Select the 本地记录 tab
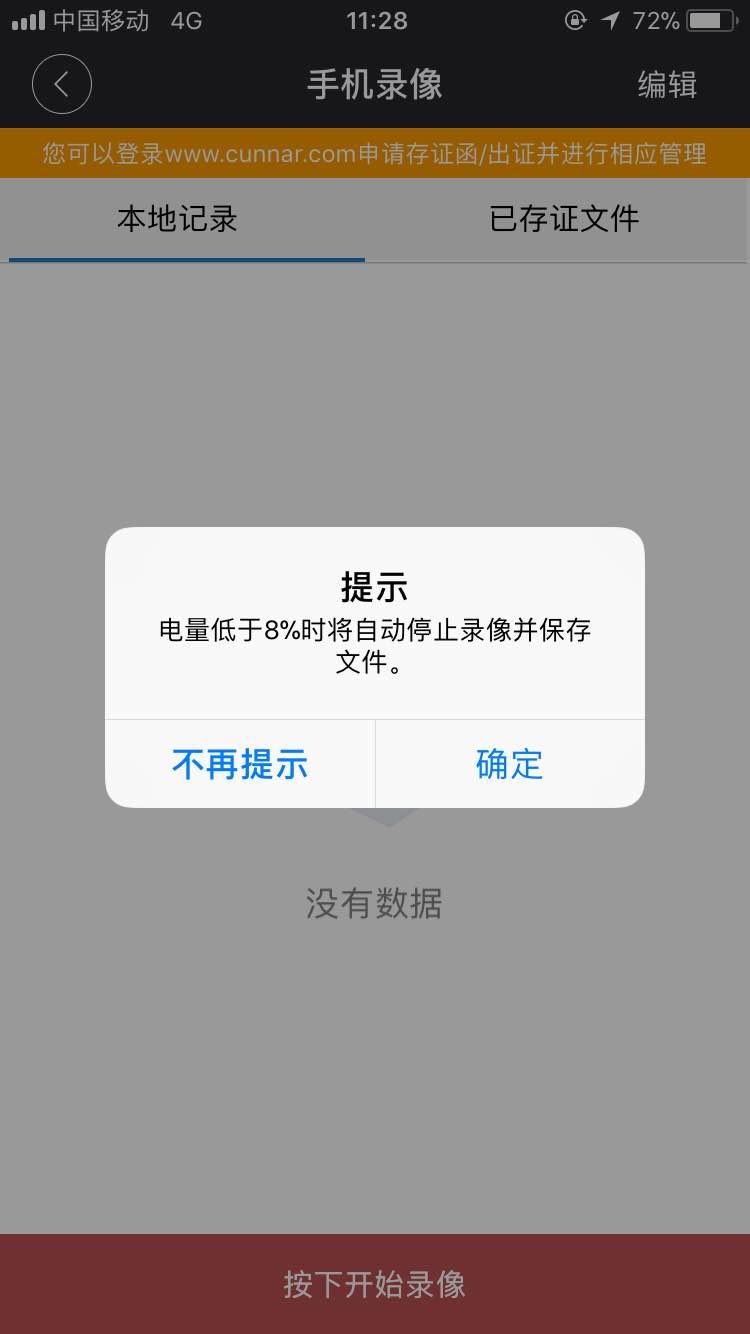Screen dimensions: 750x1334 click(x=177, y=219)
